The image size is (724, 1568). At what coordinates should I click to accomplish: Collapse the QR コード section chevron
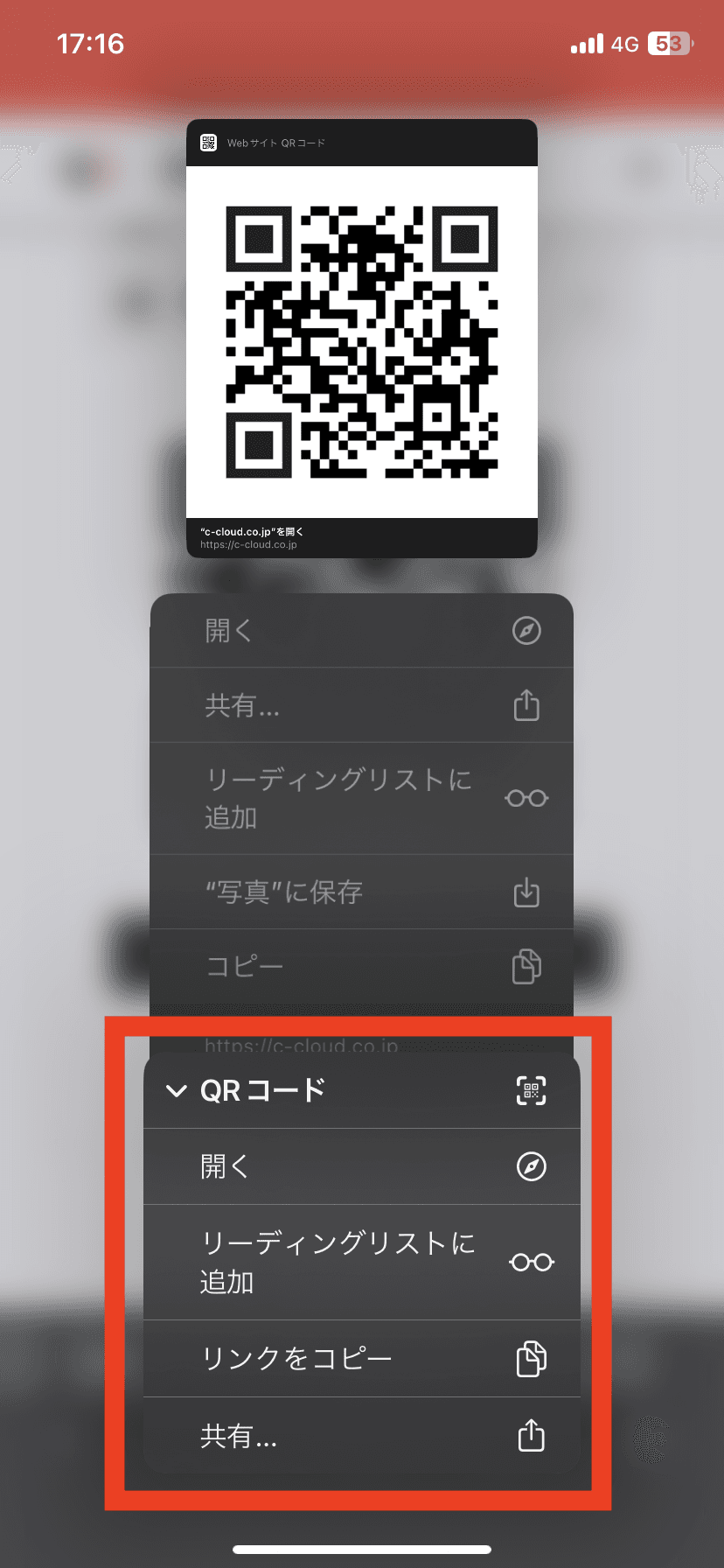pyautogui.click(x=177, y=1090)
